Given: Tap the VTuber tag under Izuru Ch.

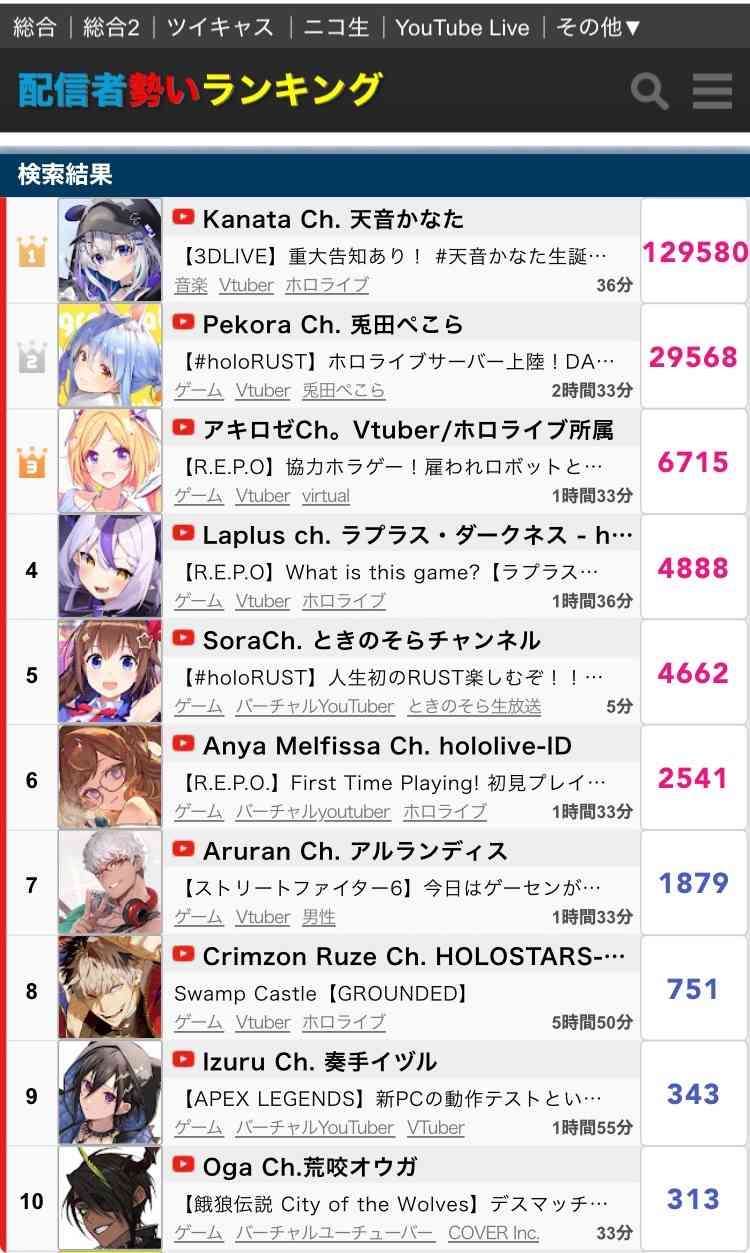Looking at the screenshot, I should click(435, 1128).
